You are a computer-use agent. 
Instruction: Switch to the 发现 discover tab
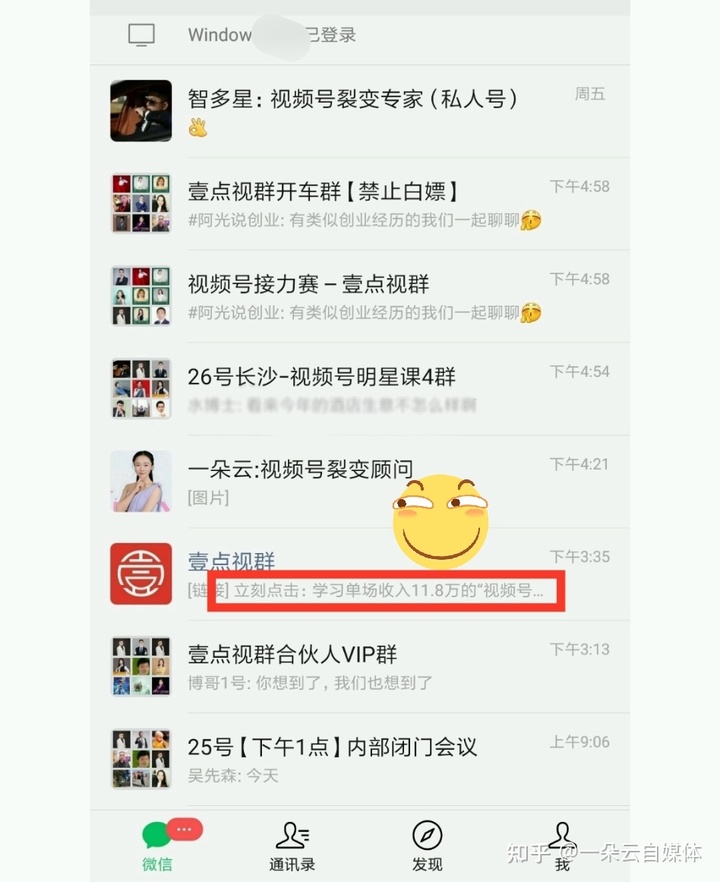click(427, 846)
